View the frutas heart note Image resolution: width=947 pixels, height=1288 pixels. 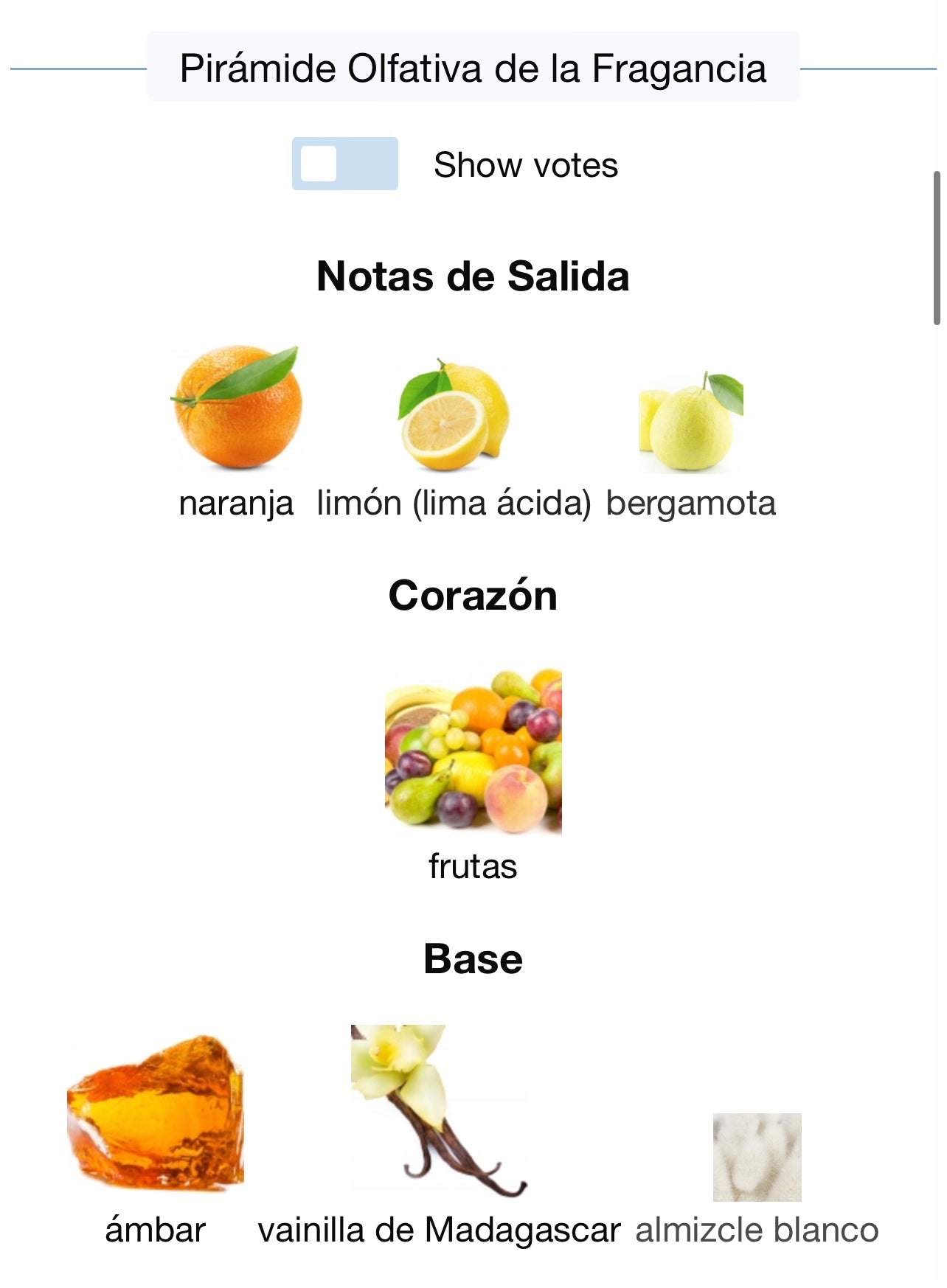tap(473, 749)
